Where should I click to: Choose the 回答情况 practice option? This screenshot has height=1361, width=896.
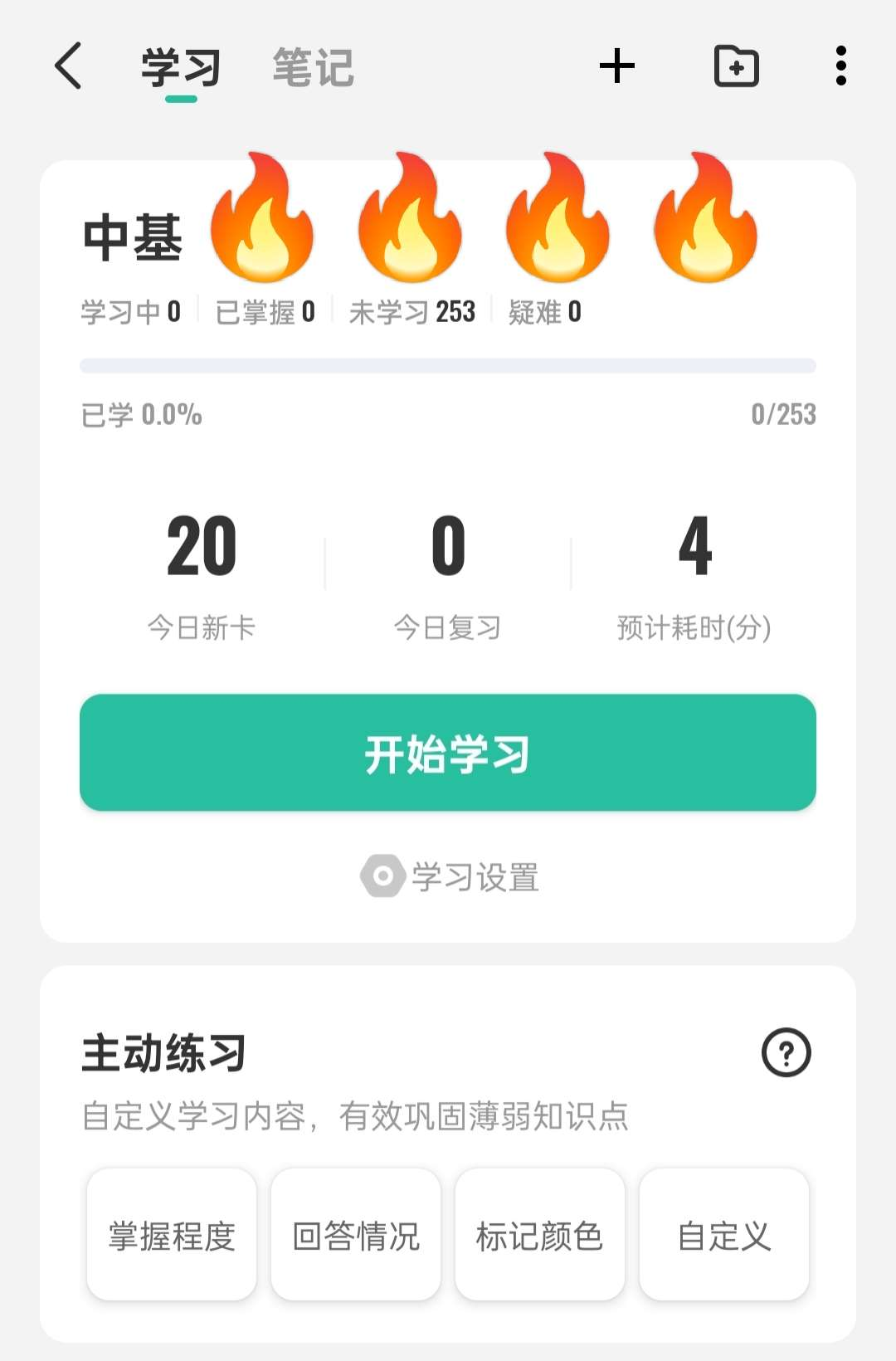[356, 1236]
